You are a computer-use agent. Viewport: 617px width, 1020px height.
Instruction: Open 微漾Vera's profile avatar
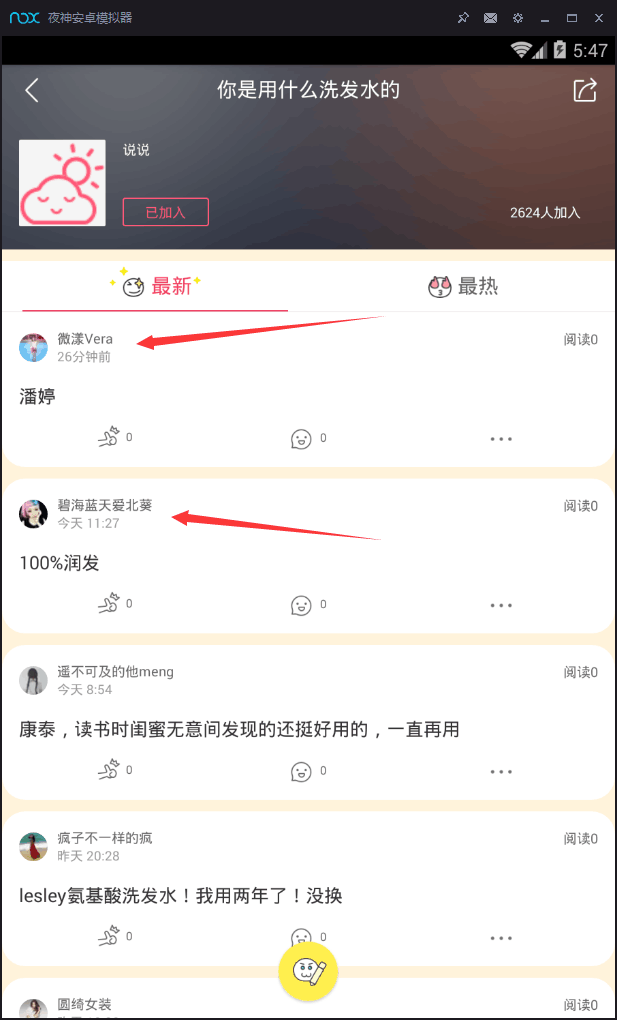coord(34,347)
